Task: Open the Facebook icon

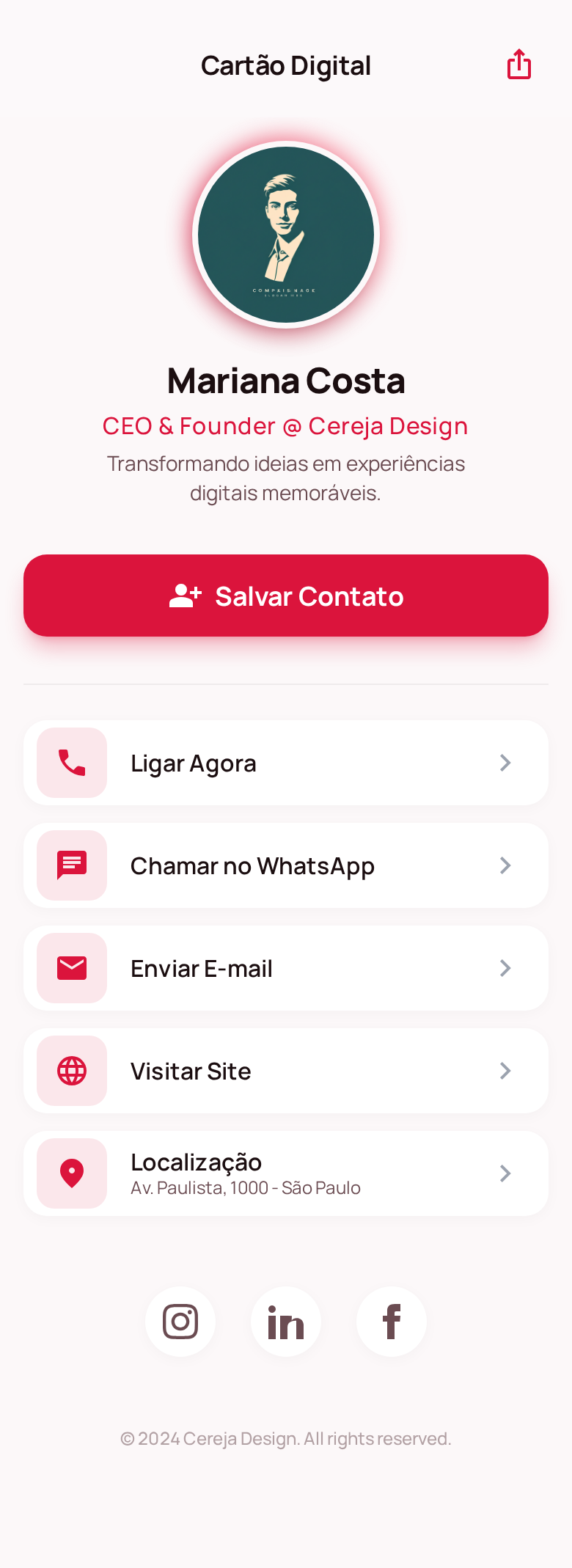Action: (x=392, y=1321)
